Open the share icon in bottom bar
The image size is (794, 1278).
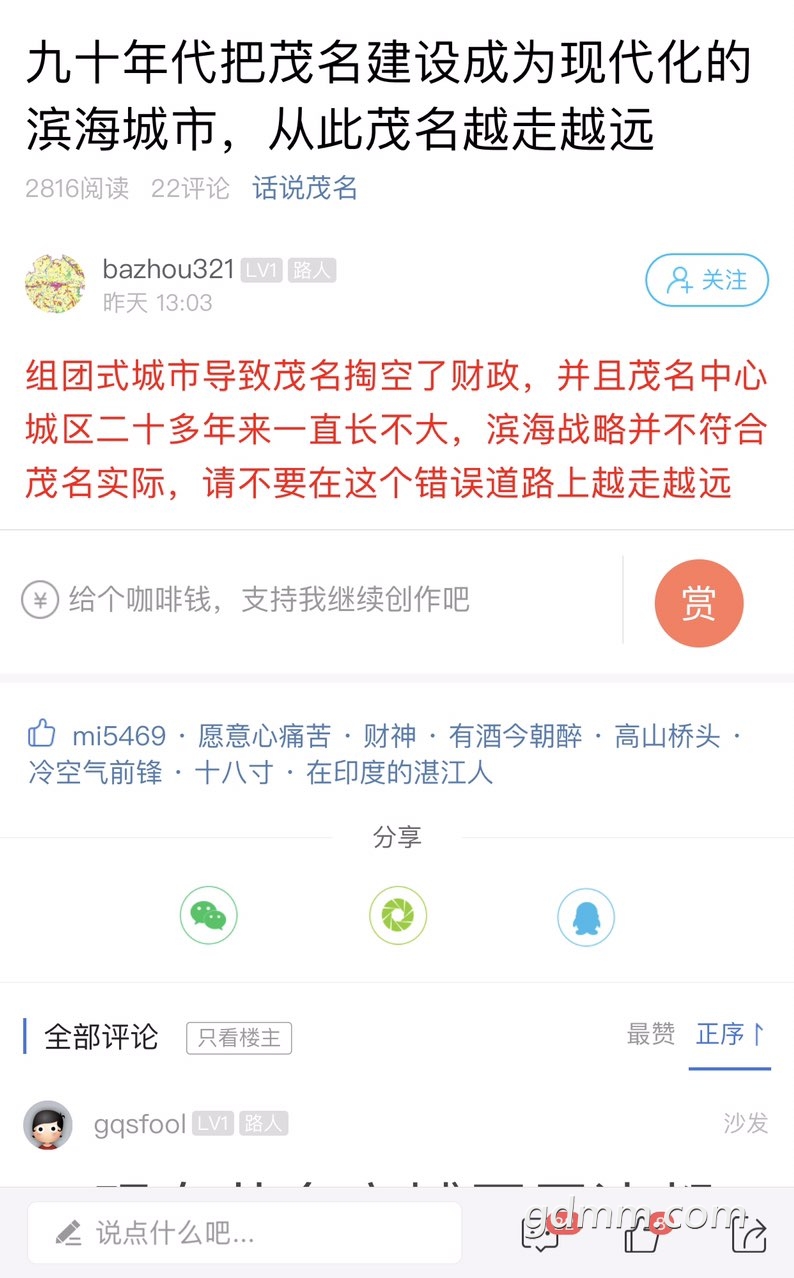(x=748, y=1234)
